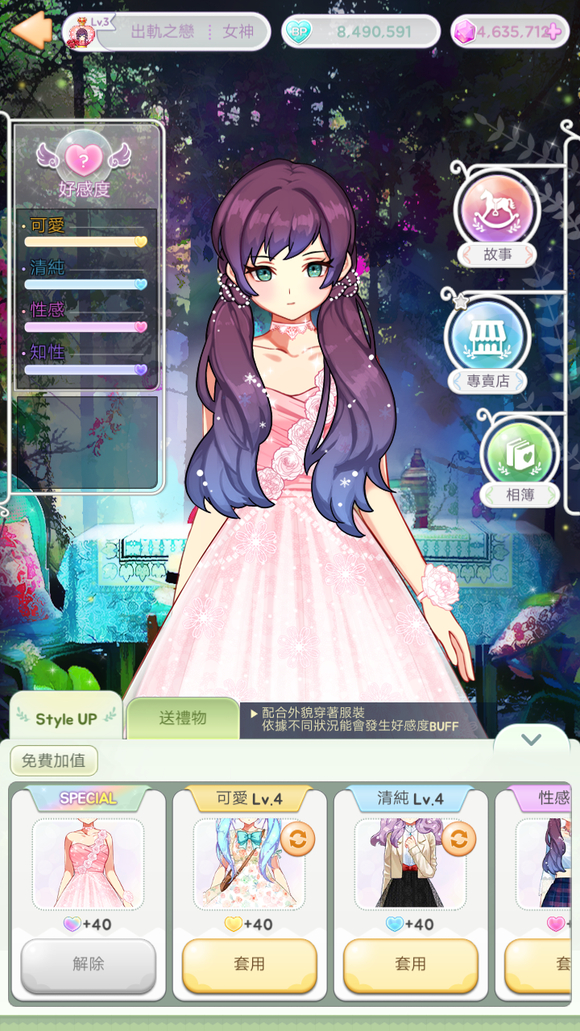
Task: Apply the 清純 Lv.4 outfit
Action: coord(410,965)
